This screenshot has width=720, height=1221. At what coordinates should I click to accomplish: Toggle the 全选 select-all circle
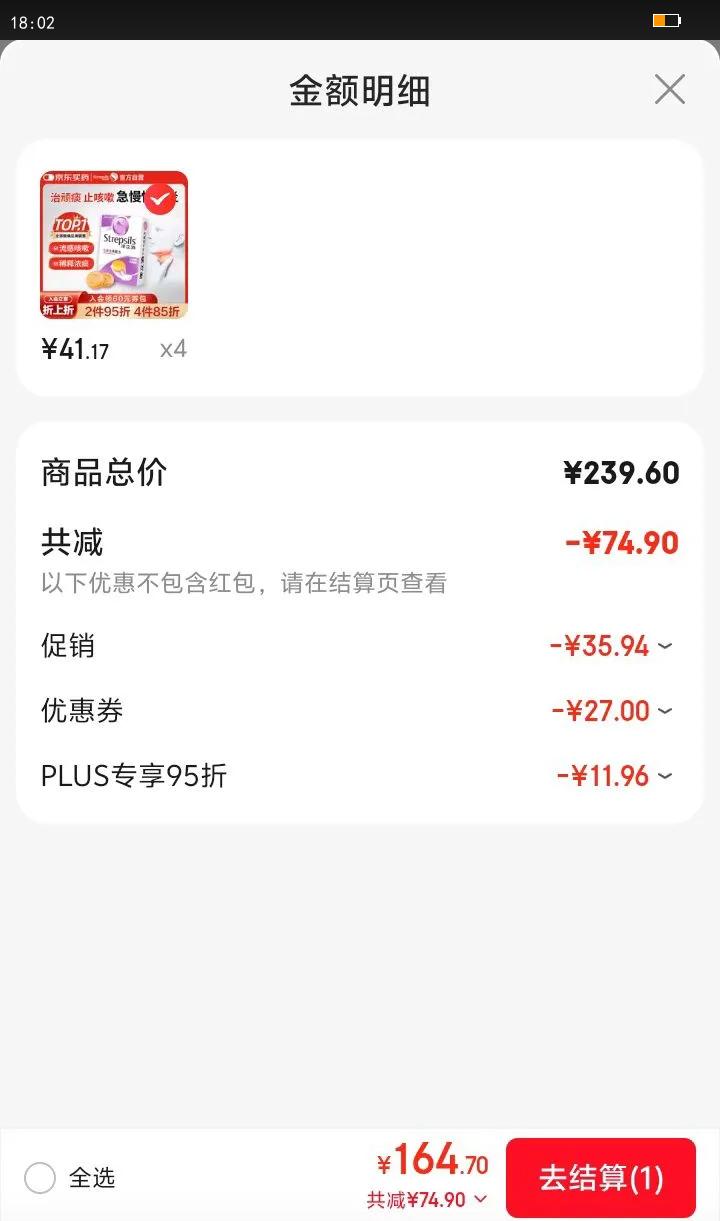point(40,1178)
